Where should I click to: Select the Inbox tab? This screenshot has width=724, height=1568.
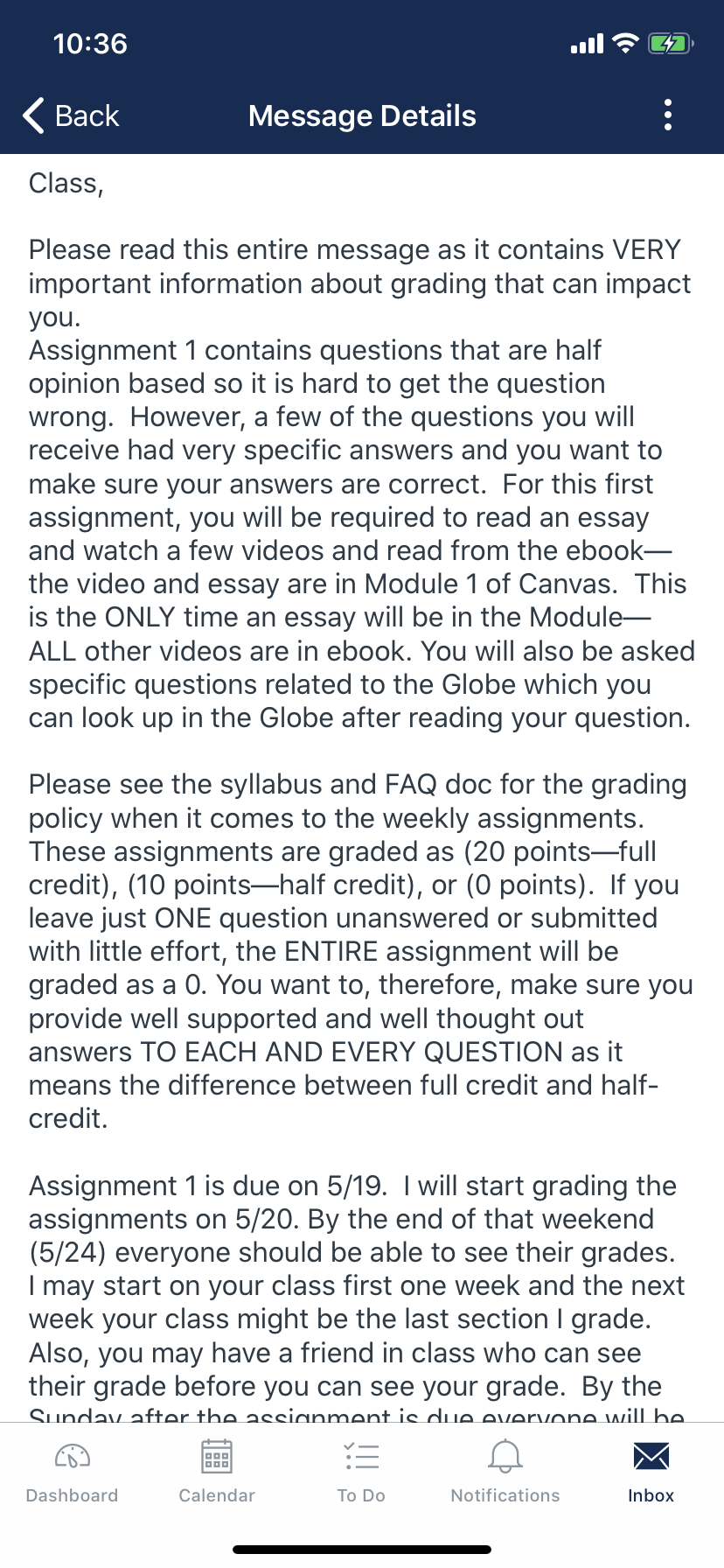click(651, 1472)
